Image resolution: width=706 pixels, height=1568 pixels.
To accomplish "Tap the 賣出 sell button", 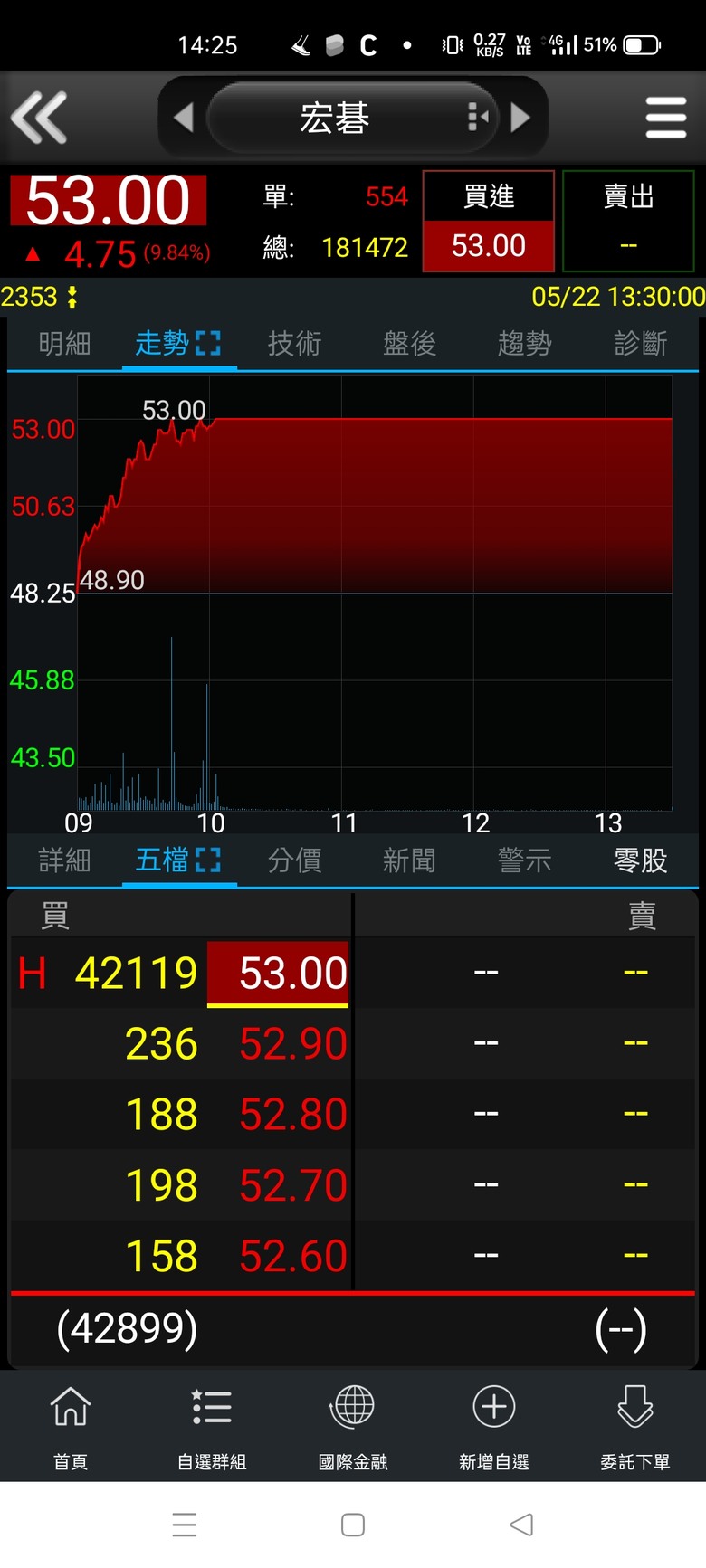I will 628,221.
